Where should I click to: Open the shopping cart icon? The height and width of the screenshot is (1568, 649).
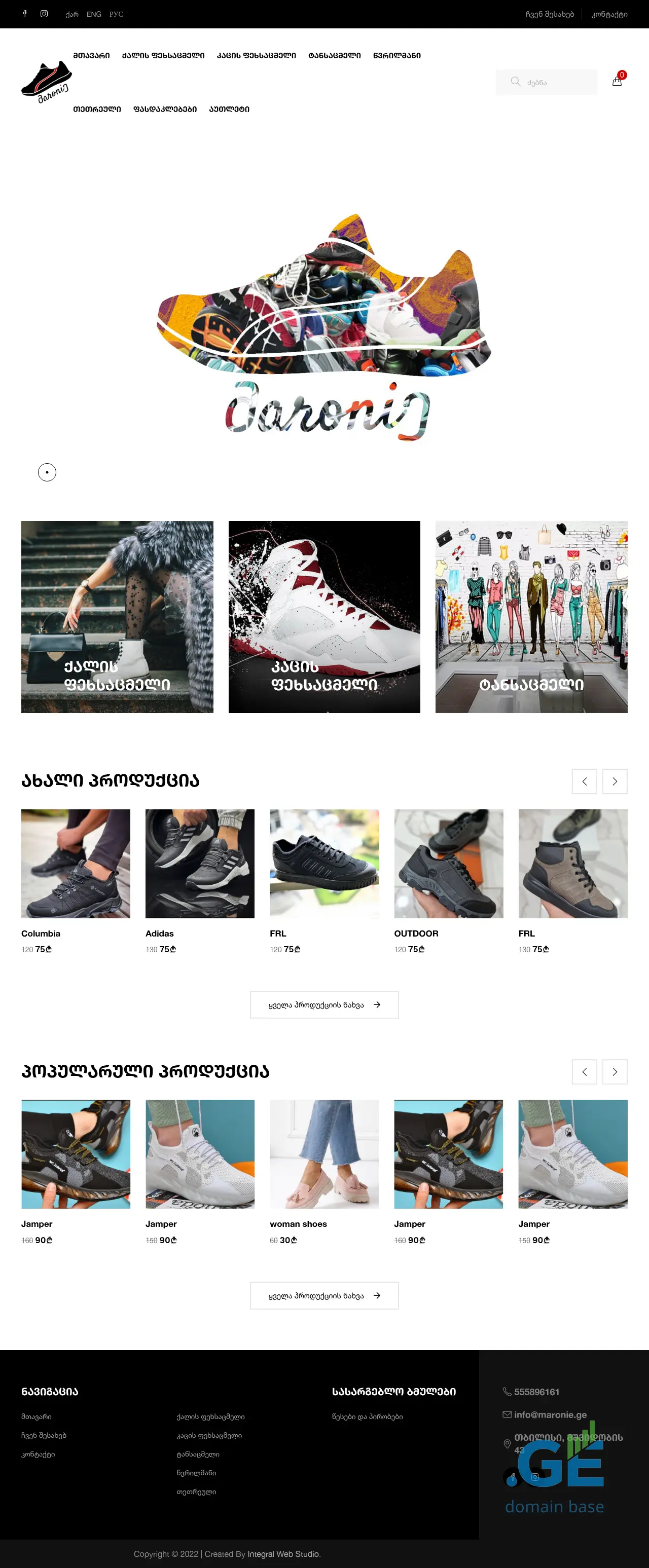pyautogui.click(x=617, y=82)
